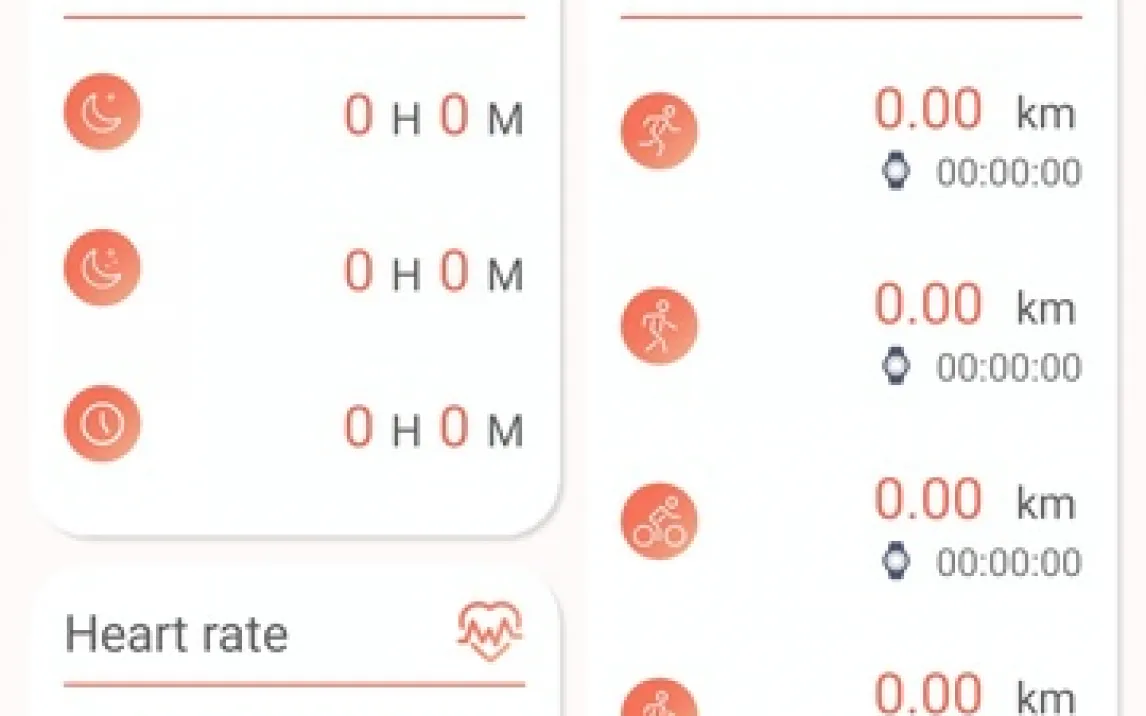Open the walking distance row
Screen dimensions: 1146x716
tap(850, 327)
